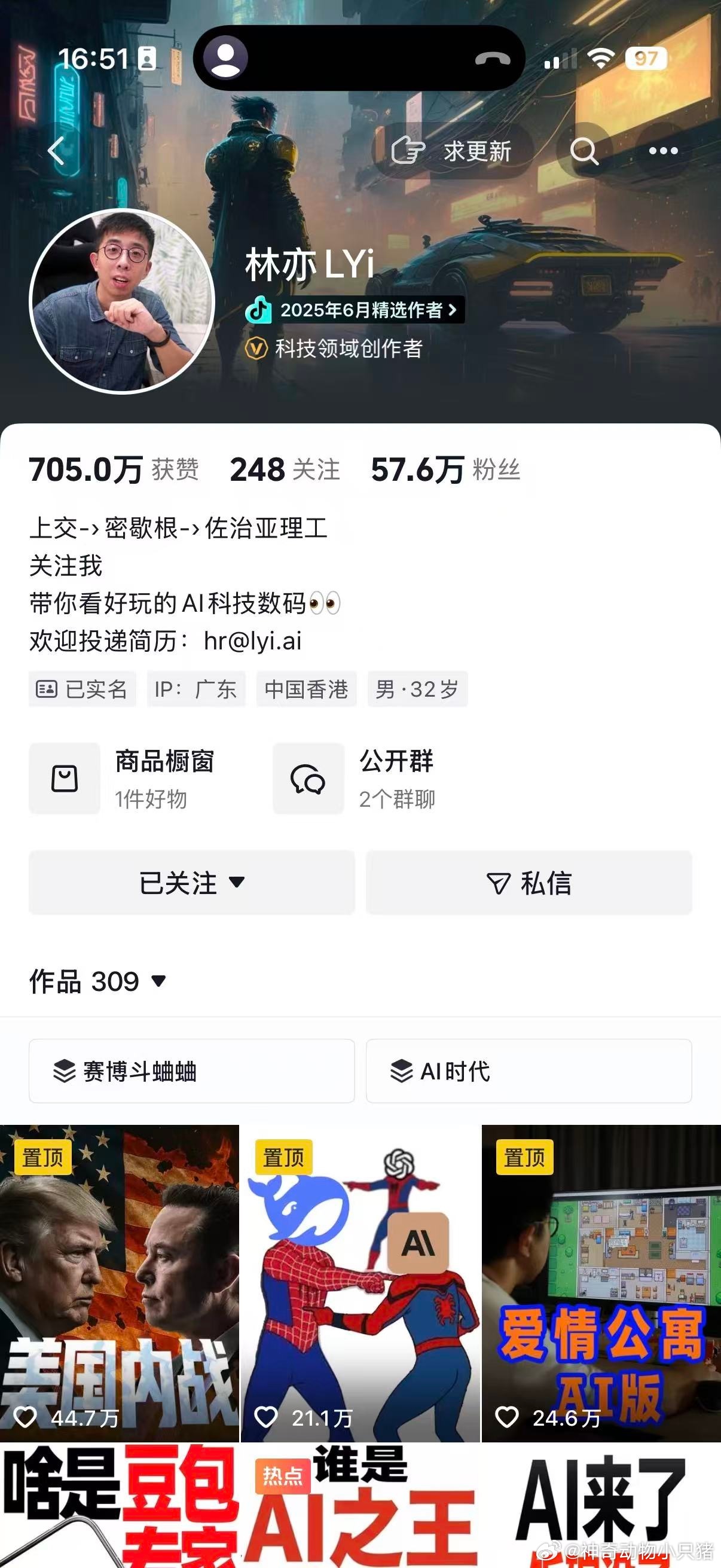Tap the 已实名 real-name verified badge
Viewport: 721px width, 1568px height.
point(83,689)
